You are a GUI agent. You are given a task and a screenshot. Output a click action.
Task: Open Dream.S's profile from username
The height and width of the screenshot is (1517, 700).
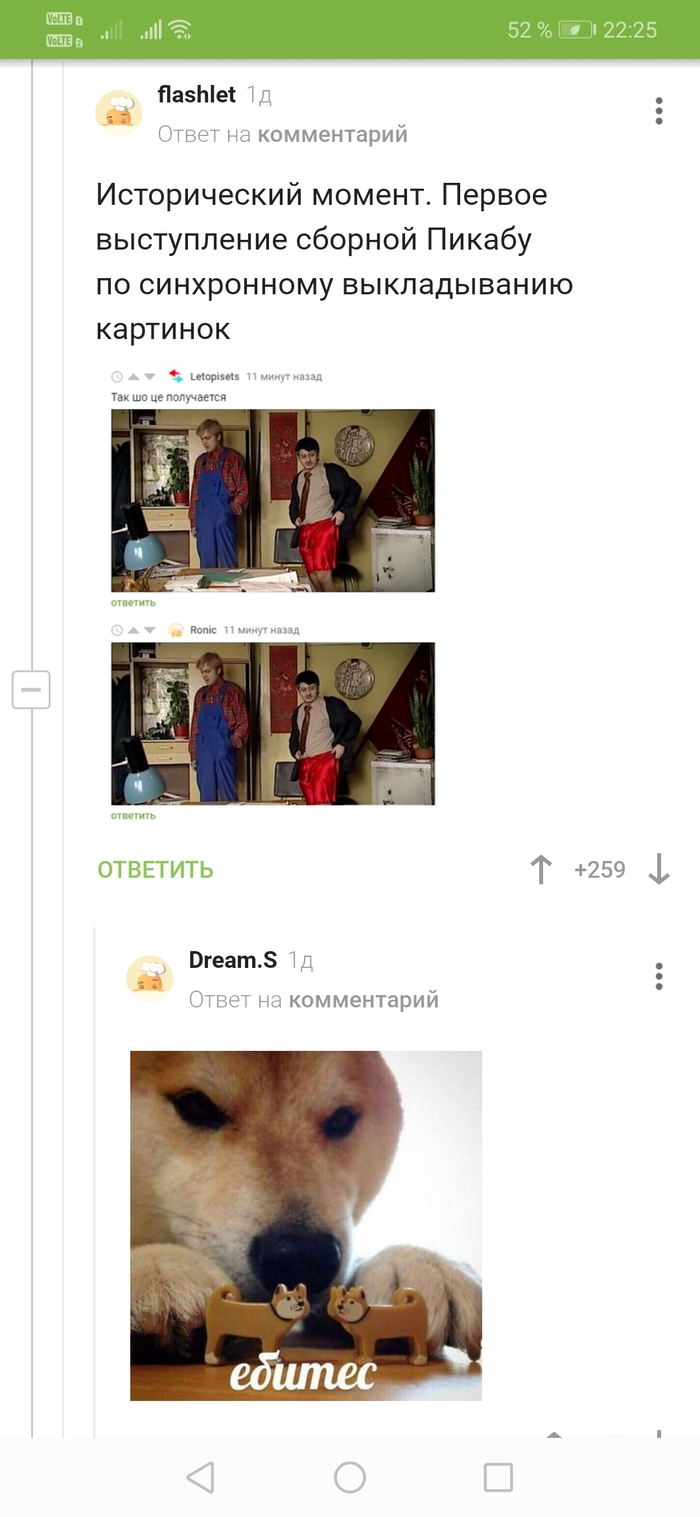232,960
